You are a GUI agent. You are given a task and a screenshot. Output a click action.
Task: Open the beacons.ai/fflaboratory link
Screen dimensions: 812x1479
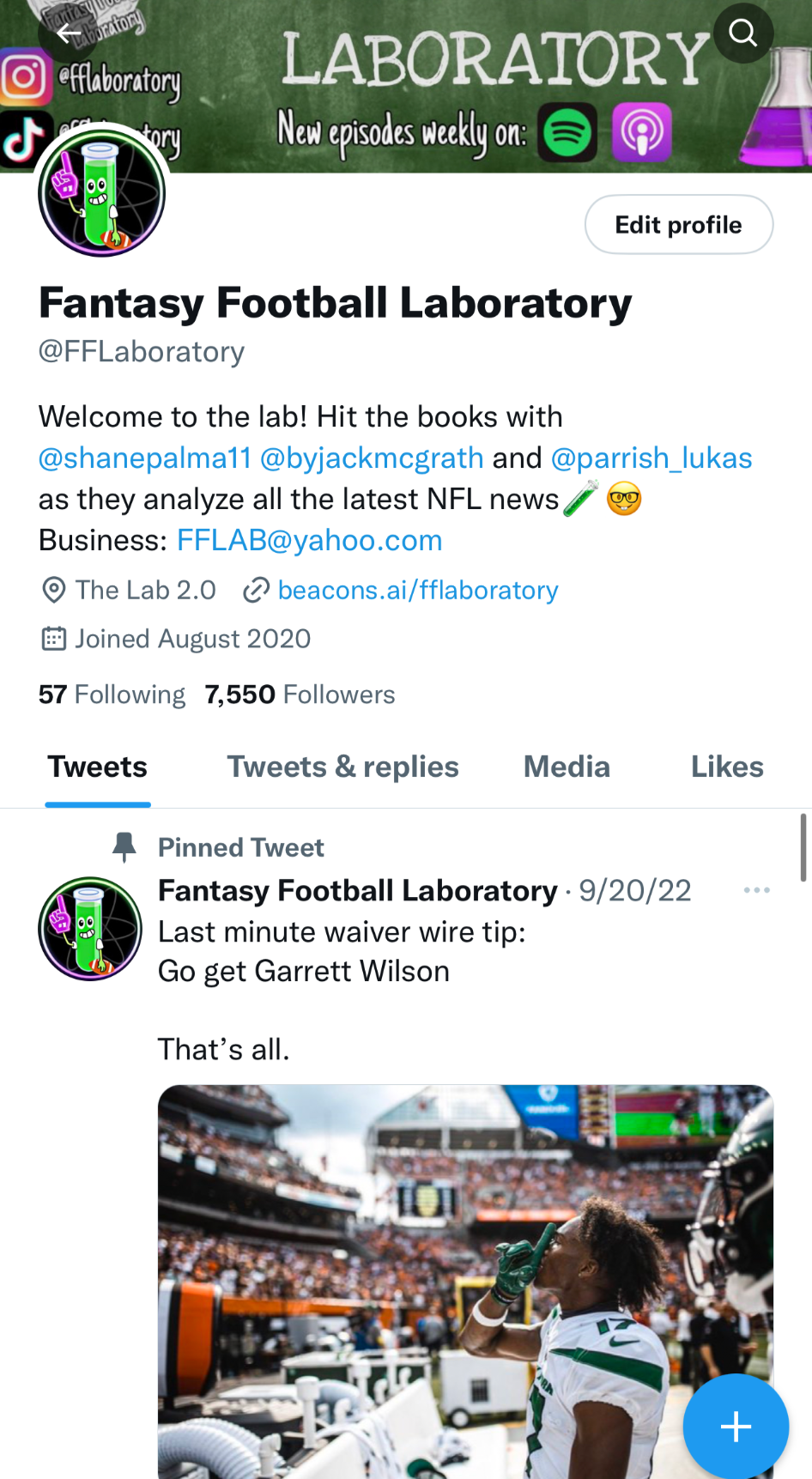point(418,591)
